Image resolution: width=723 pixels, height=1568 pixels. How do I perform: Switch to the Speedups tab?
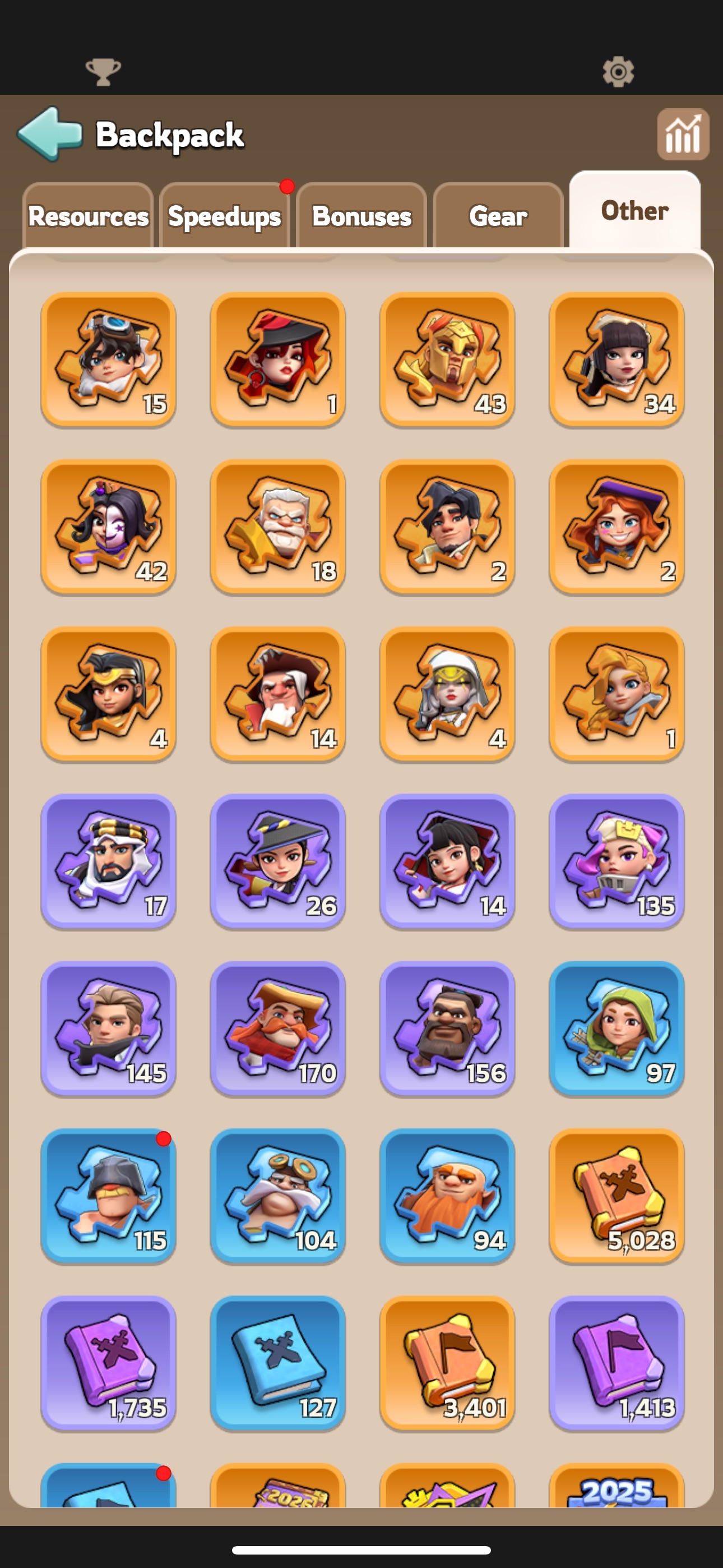224,215
